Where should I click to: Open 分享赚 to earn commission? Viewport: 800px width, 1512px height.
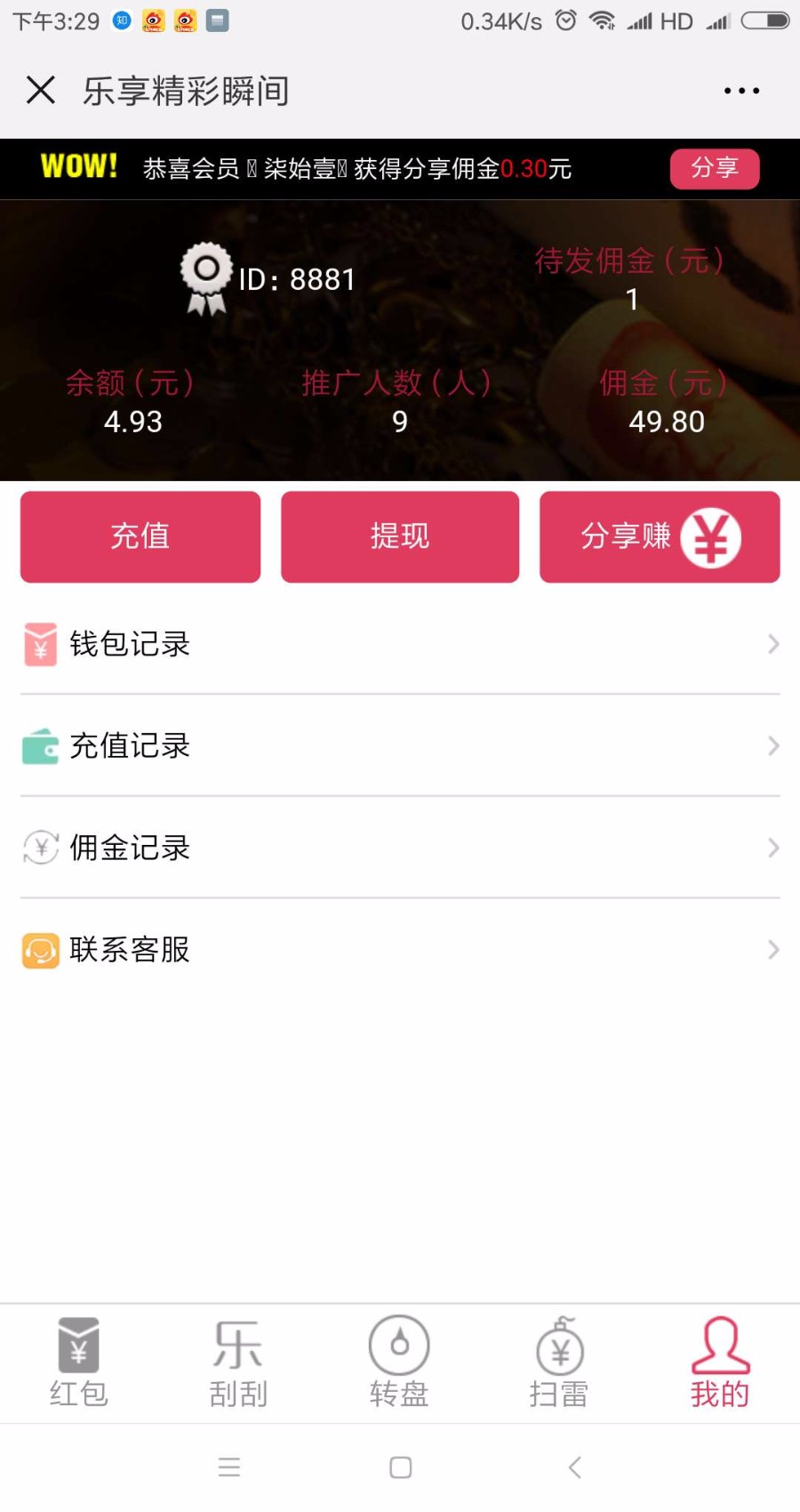coord(660,536)
